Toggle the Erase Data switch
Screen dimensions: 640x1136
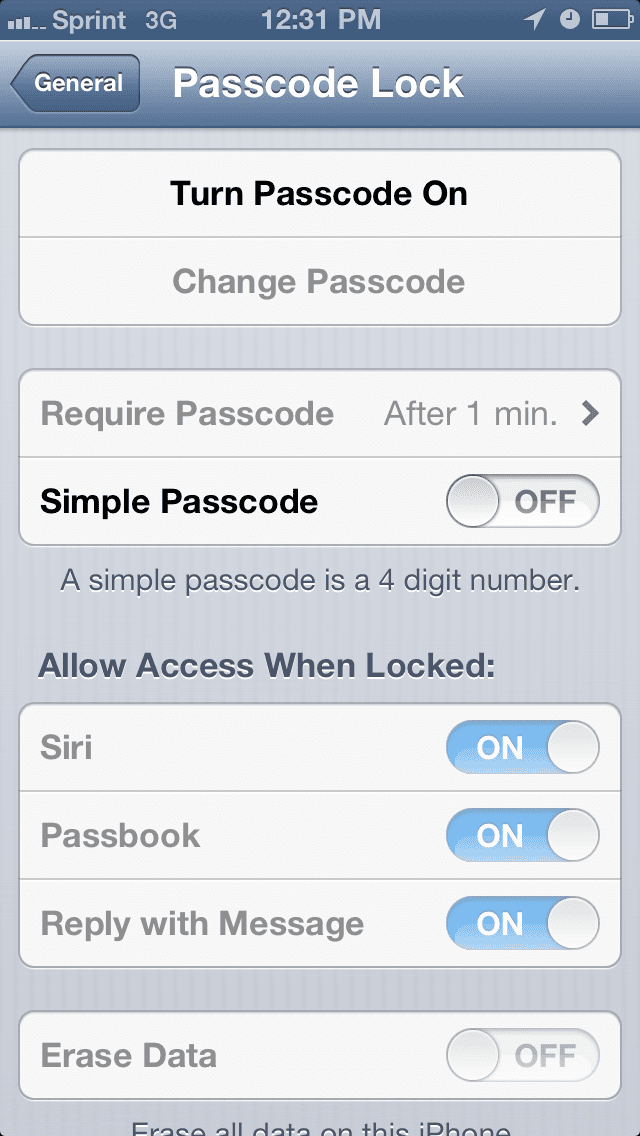(522, 1056)
